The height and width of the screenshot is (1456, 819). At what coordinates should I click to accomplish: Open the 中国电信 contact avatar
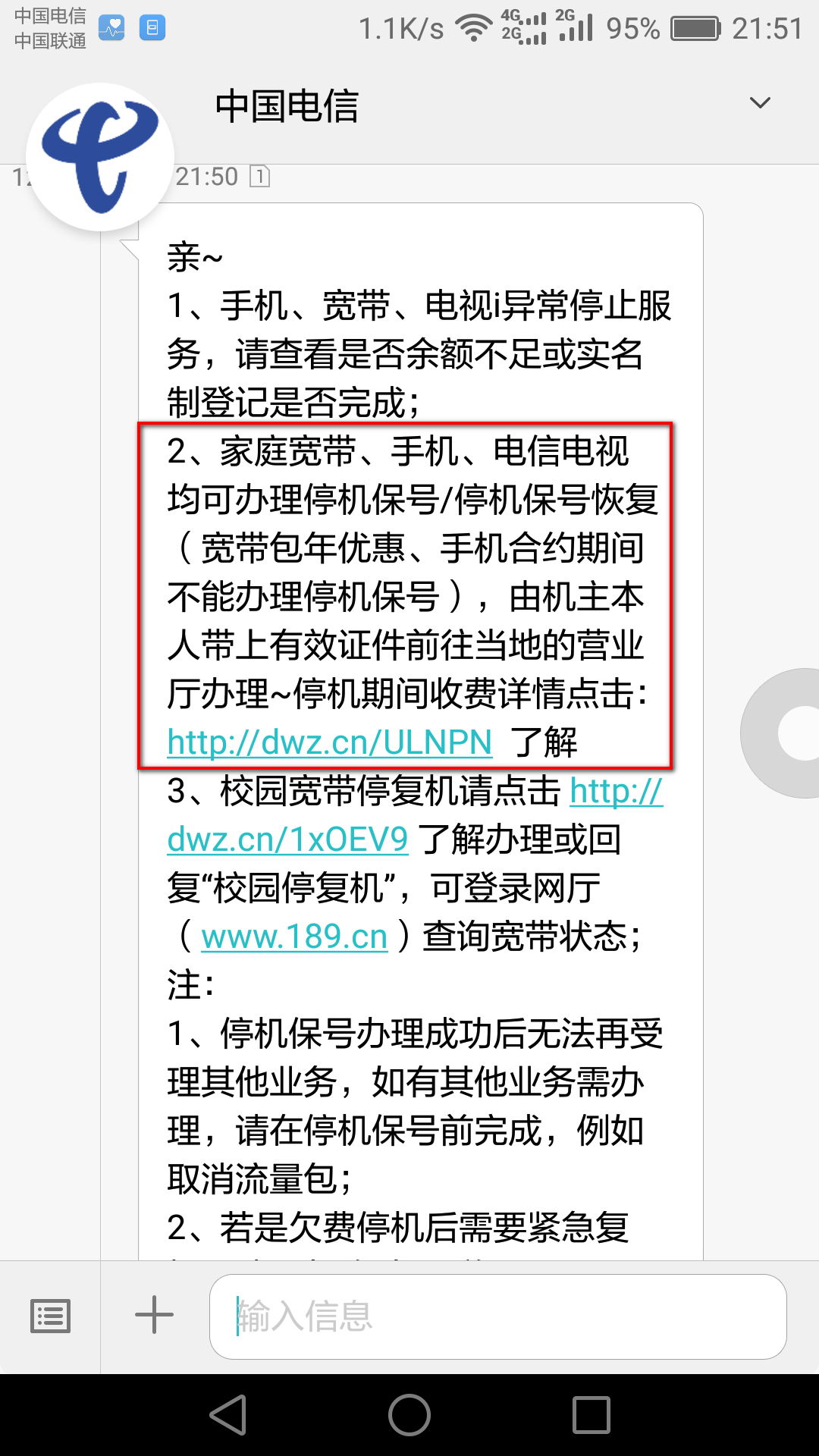pos(100,157)
